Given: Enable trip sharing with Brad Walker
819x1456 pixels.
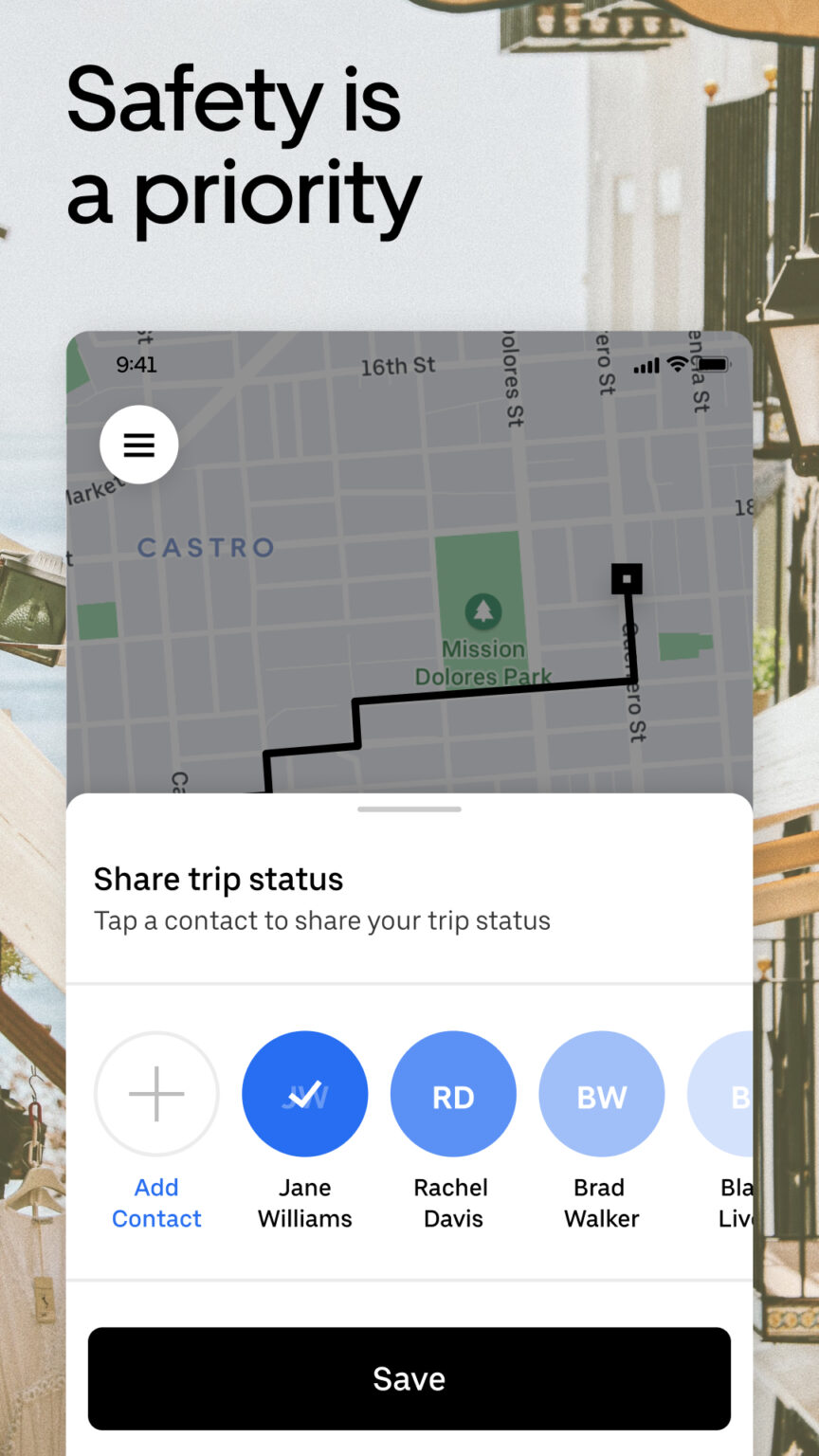Looking at the screenshot, I should (x=601, y=1092).
